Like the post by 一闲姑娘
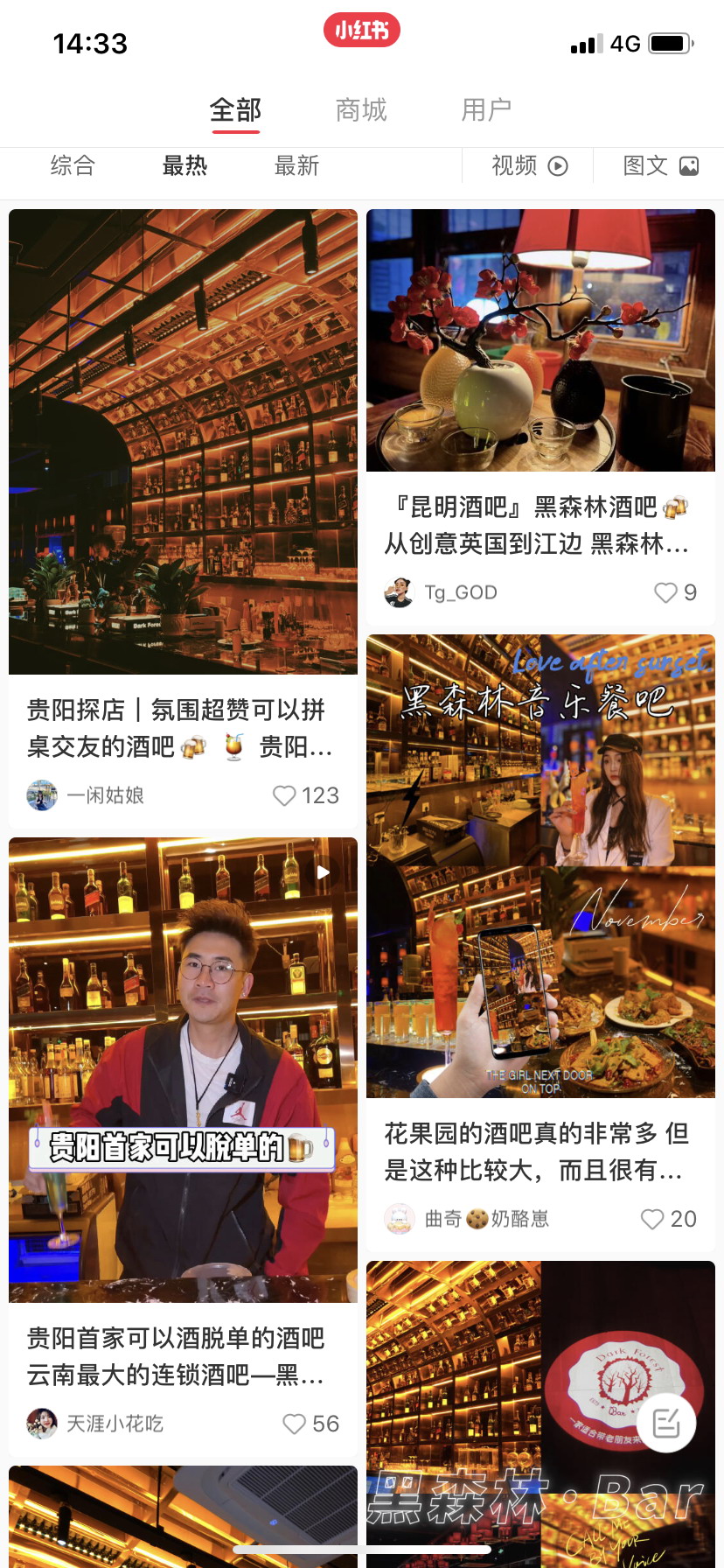Screen dimensions: 724x1568 pos(284,795)
